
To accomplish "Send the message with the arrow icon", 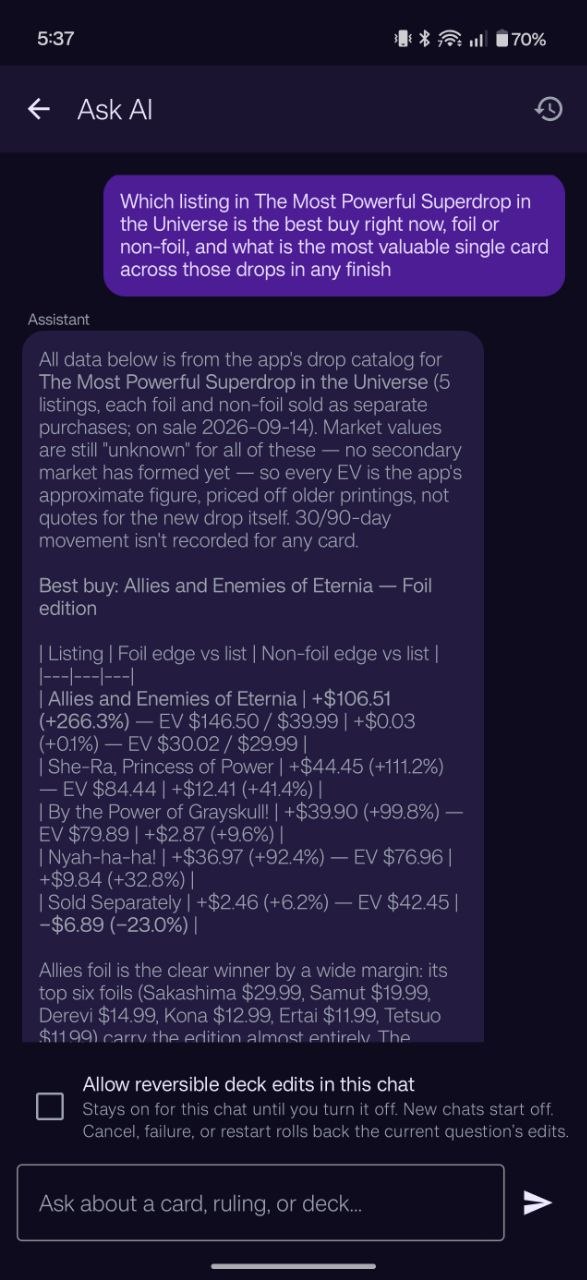I will (538, 1202).
